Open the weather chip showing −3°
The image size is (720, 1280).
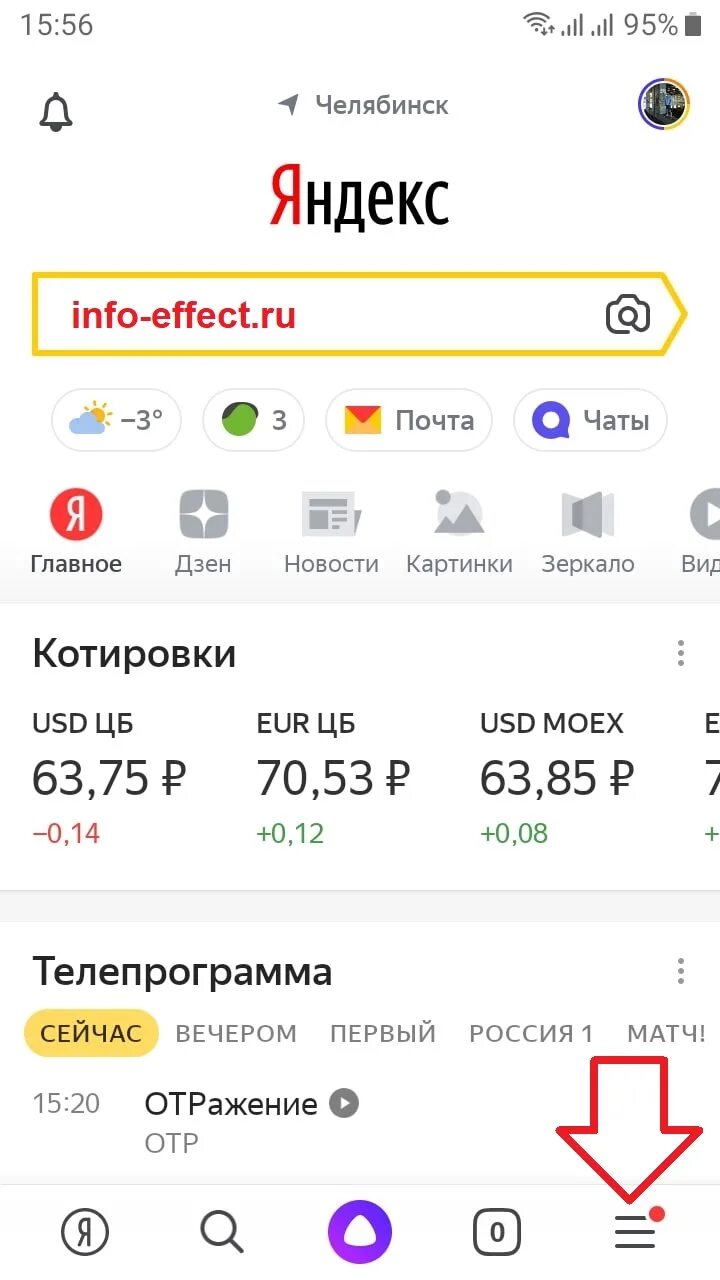pos(116,420)
